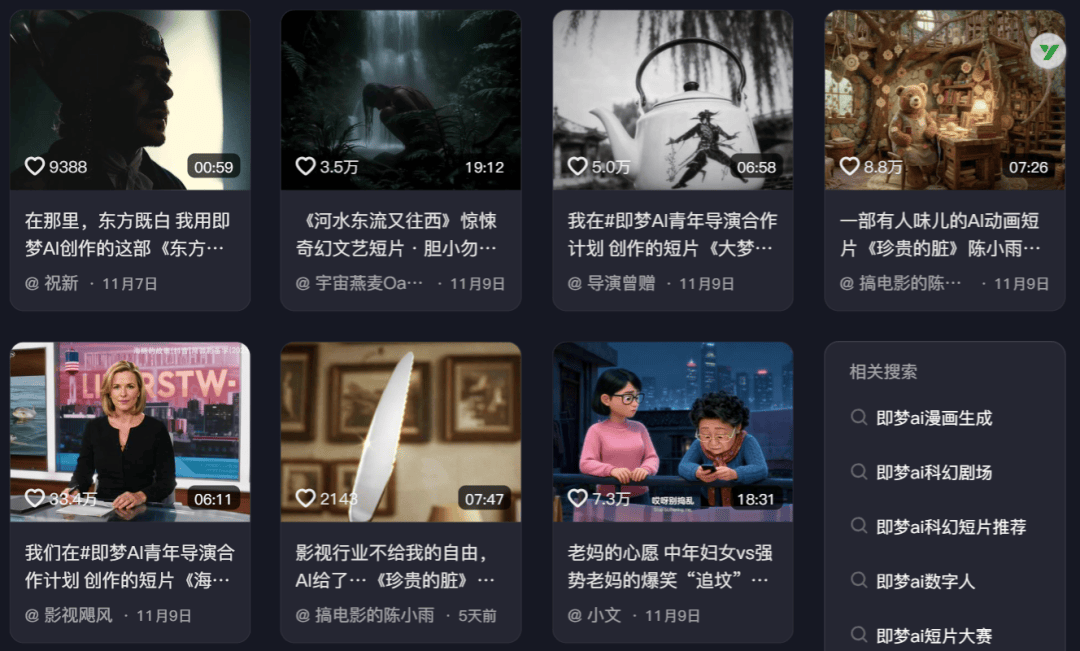1080x651 pixels.
Task: Search for 即梦ai科幻剧场
Action: [x=934, y=472]
